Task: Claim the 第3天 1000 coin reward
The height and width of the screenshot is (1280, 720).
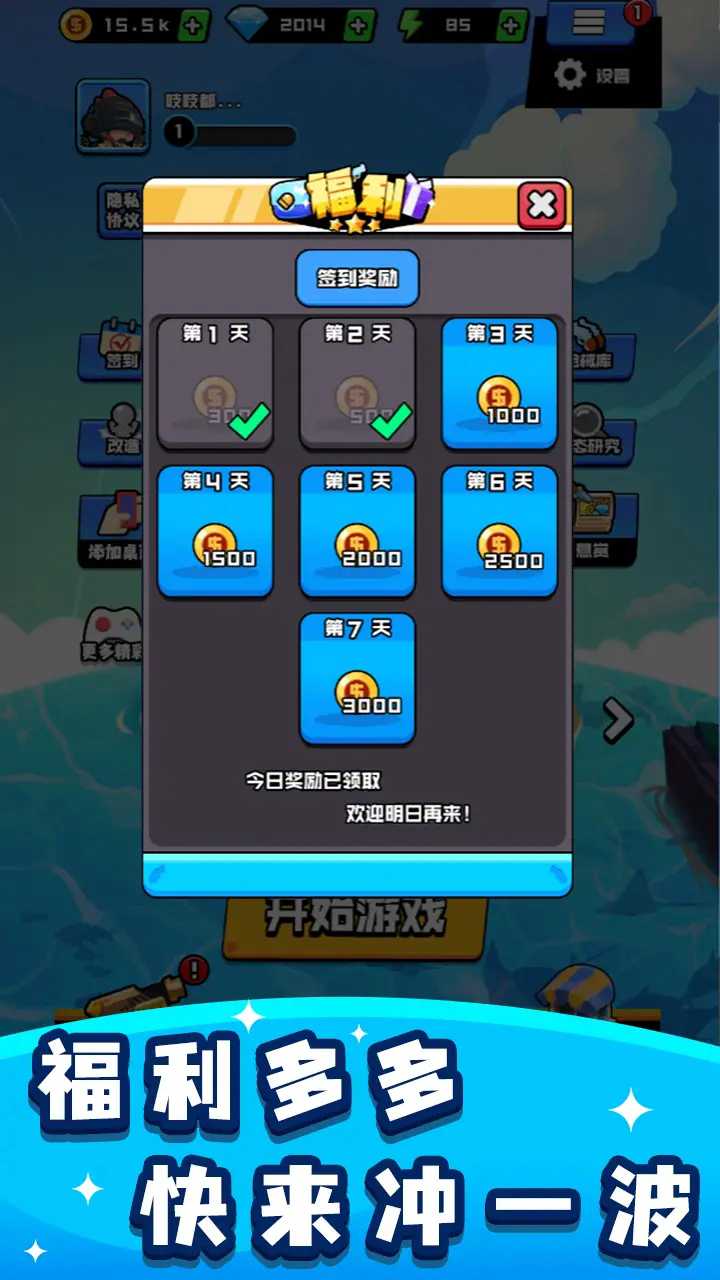Action: [x=499, y=385]
